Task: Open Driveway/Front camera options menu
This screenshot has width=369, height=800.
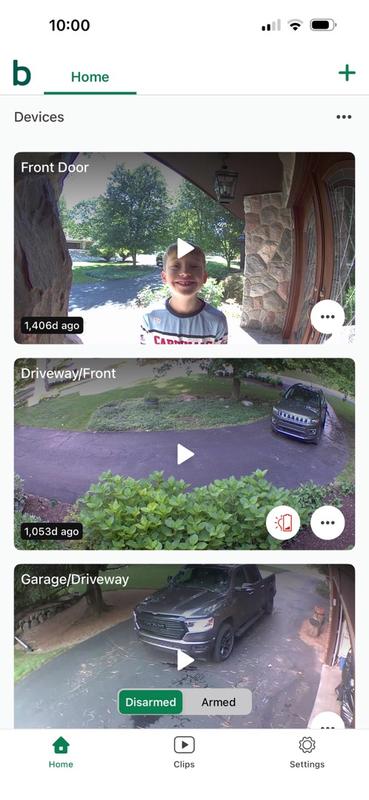Action: coord(328,522)
